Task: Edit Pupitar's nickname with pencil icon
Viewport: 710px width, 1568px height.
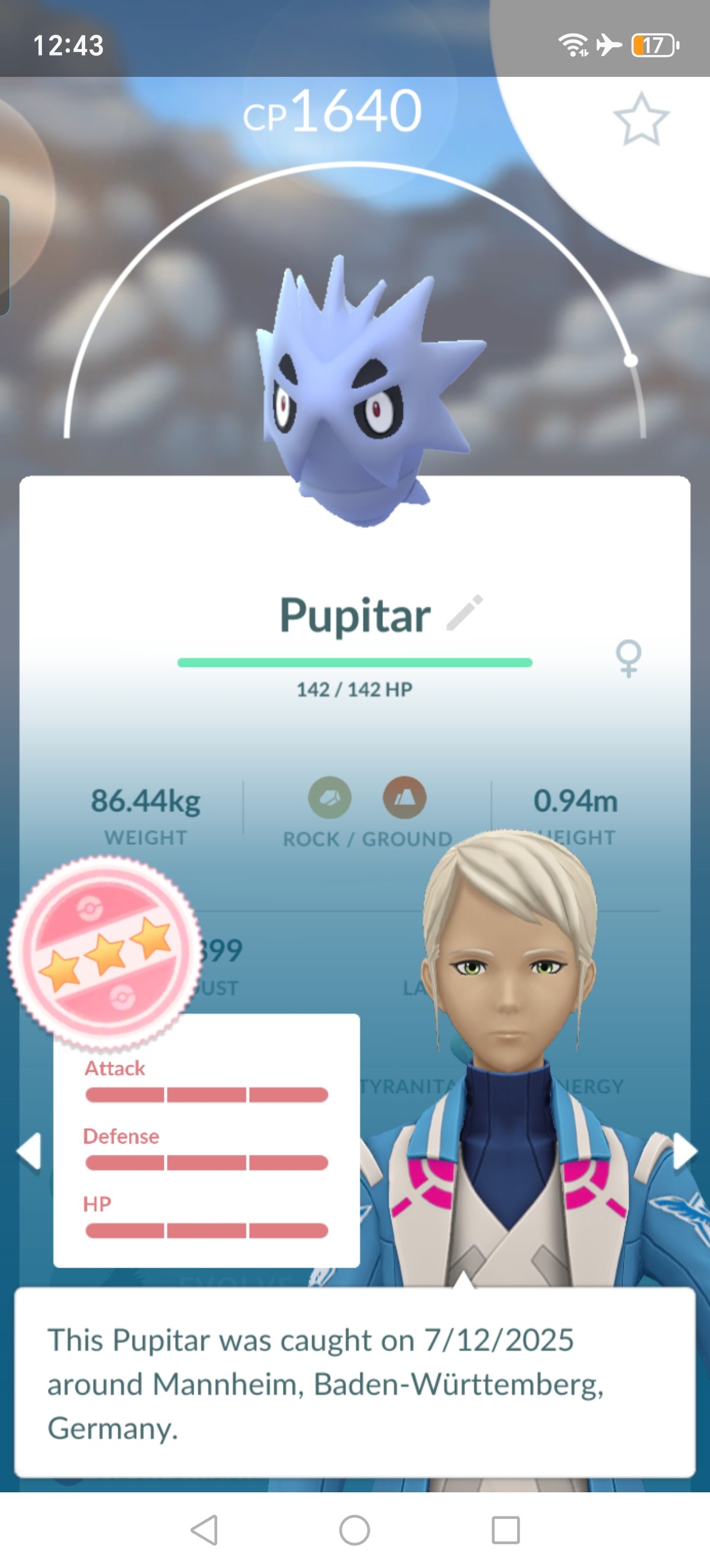Action: click(465, 613)
